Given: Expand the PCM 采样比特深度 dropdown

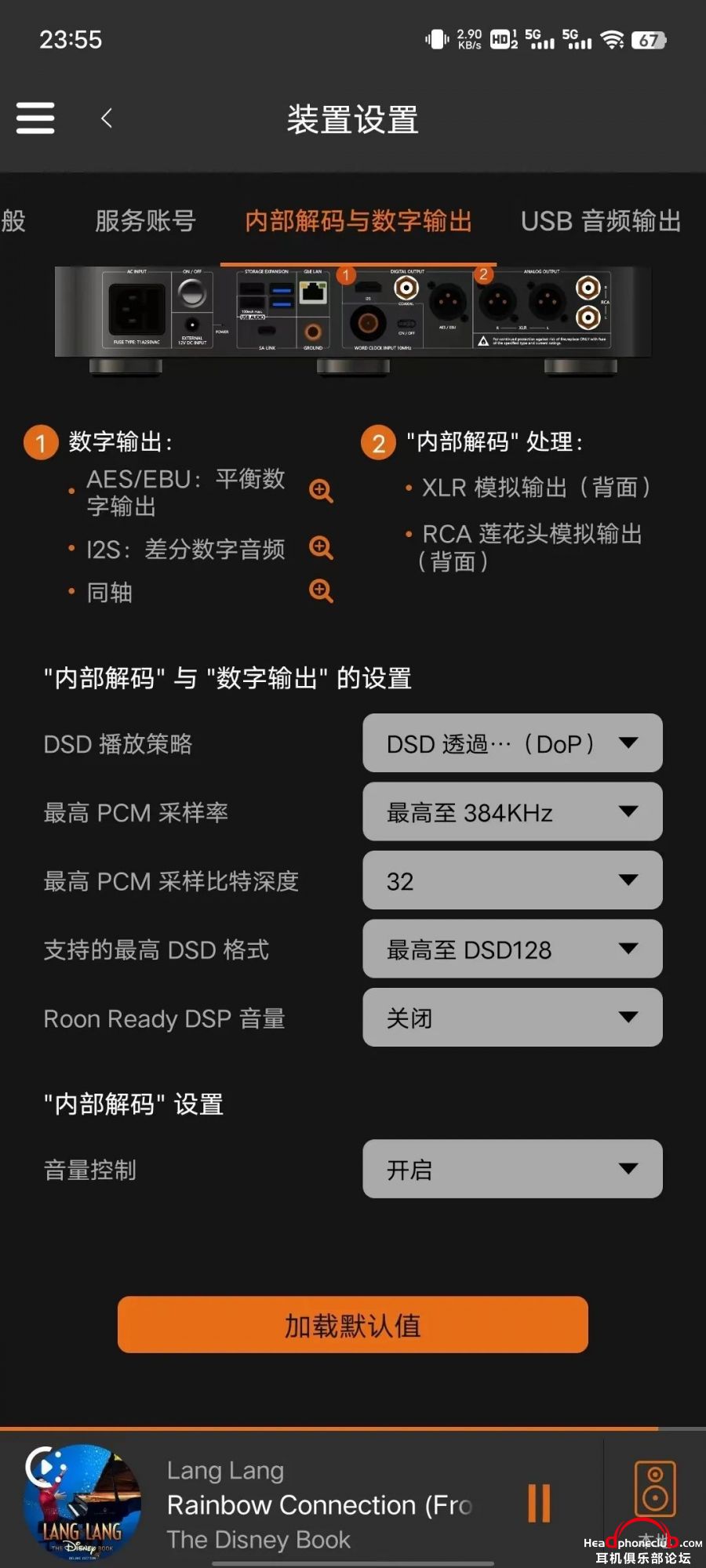Looking at the screenshot, I should pos(512,880).
